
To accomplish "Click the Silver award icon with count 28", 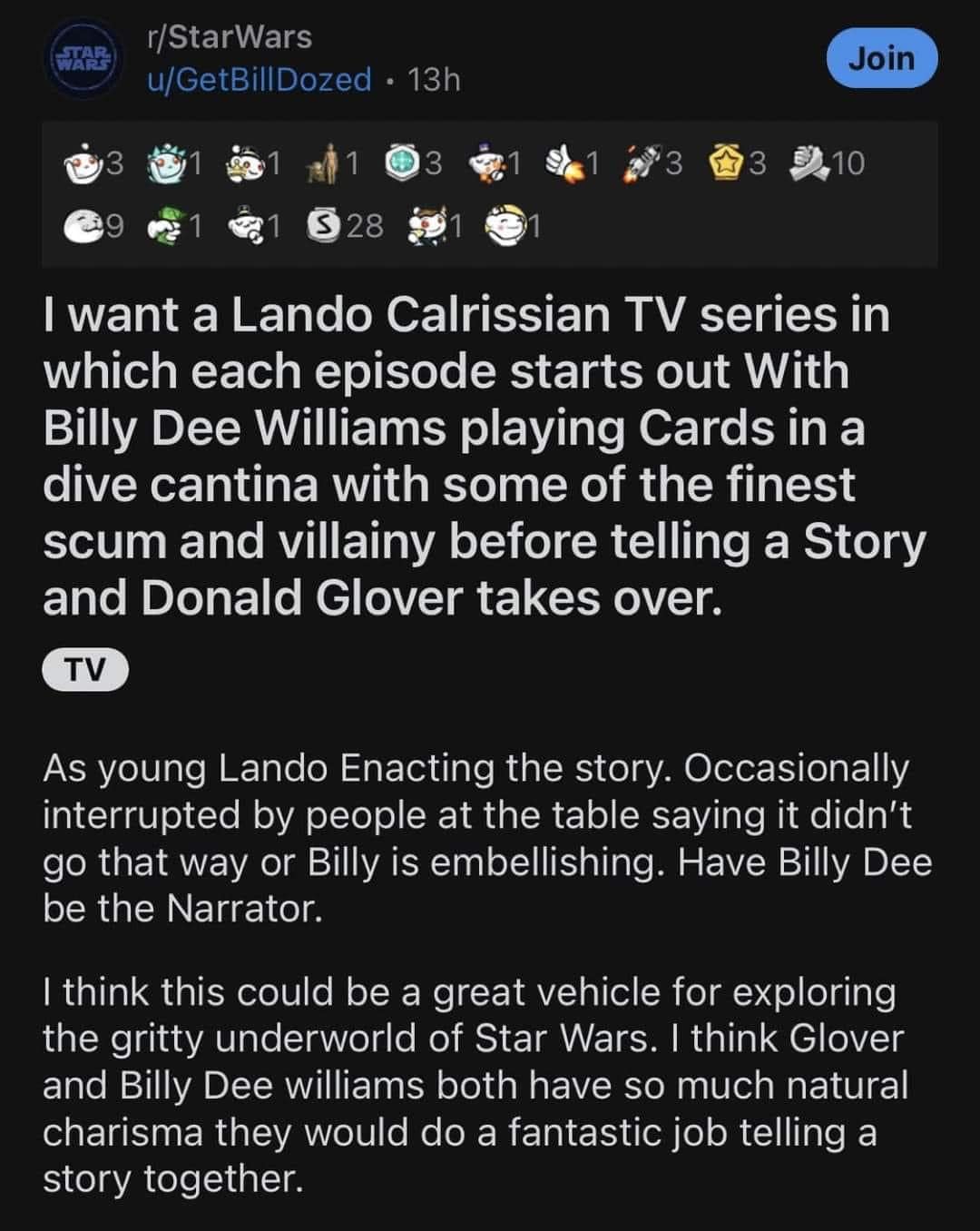I will coord(322,226).
